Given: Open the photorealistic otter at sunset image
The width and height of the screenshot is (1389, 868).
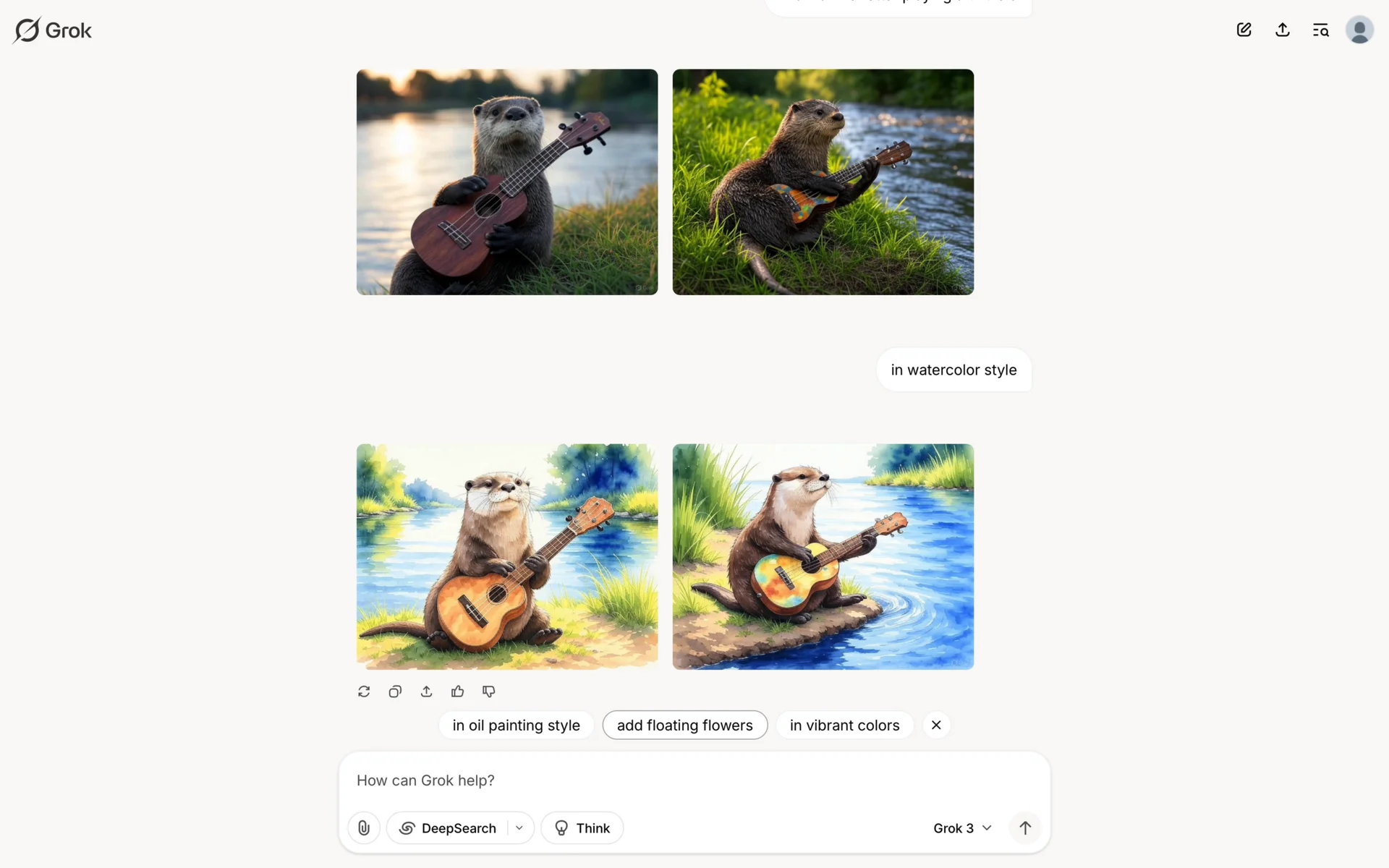Looking at the screenshot, I should coord(507,182).
